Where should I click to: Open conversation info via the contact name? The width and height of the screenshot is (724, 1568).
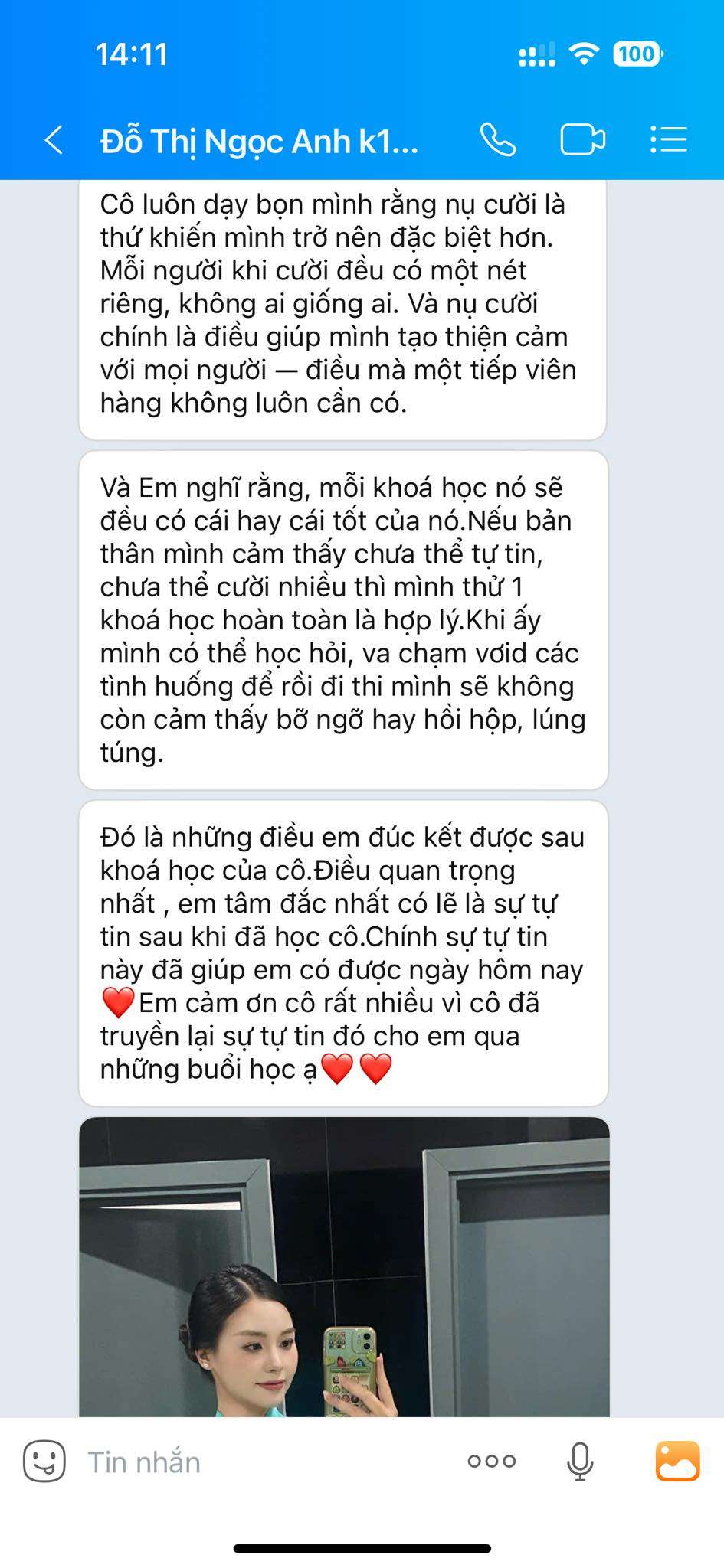[x=259, y=142]
